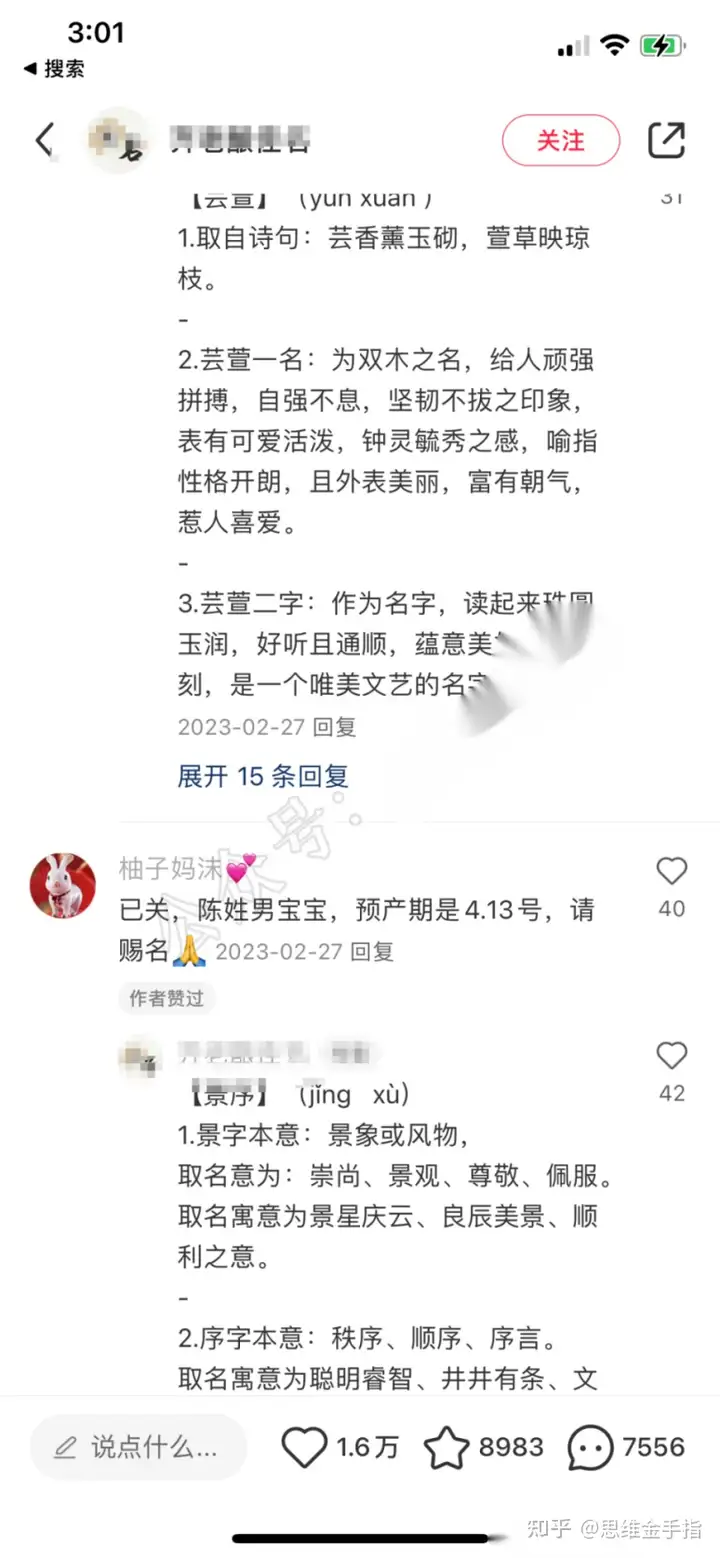Open 柚子妈沫's profile picture
This screenshot has height=1558, width=720.
63,886
